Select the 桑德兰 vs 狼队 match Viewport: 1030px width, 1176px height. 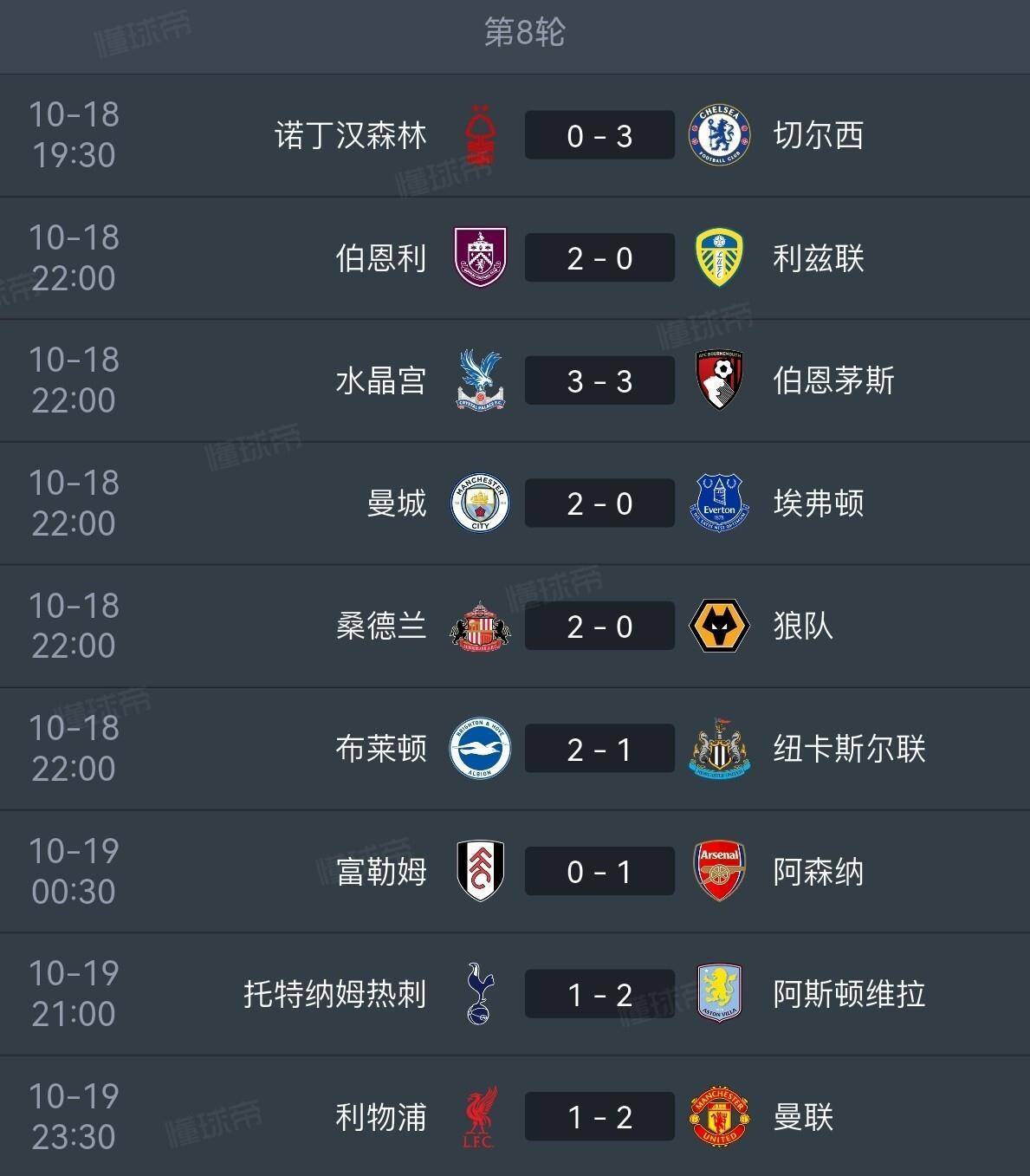click(599, 627)
